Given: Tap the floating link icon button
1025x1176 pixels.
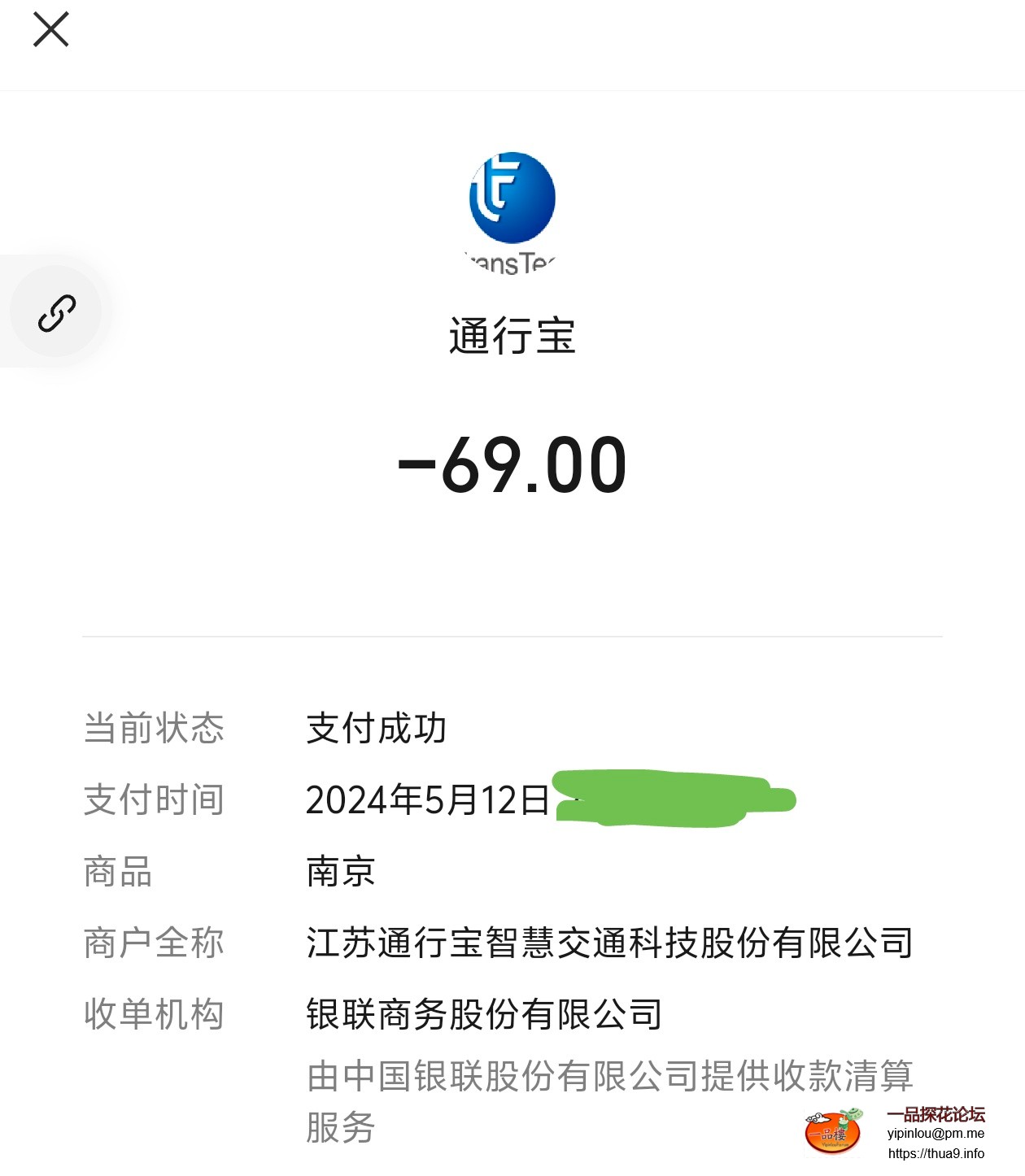Looking at the screenshot, I should coord(56,312).
